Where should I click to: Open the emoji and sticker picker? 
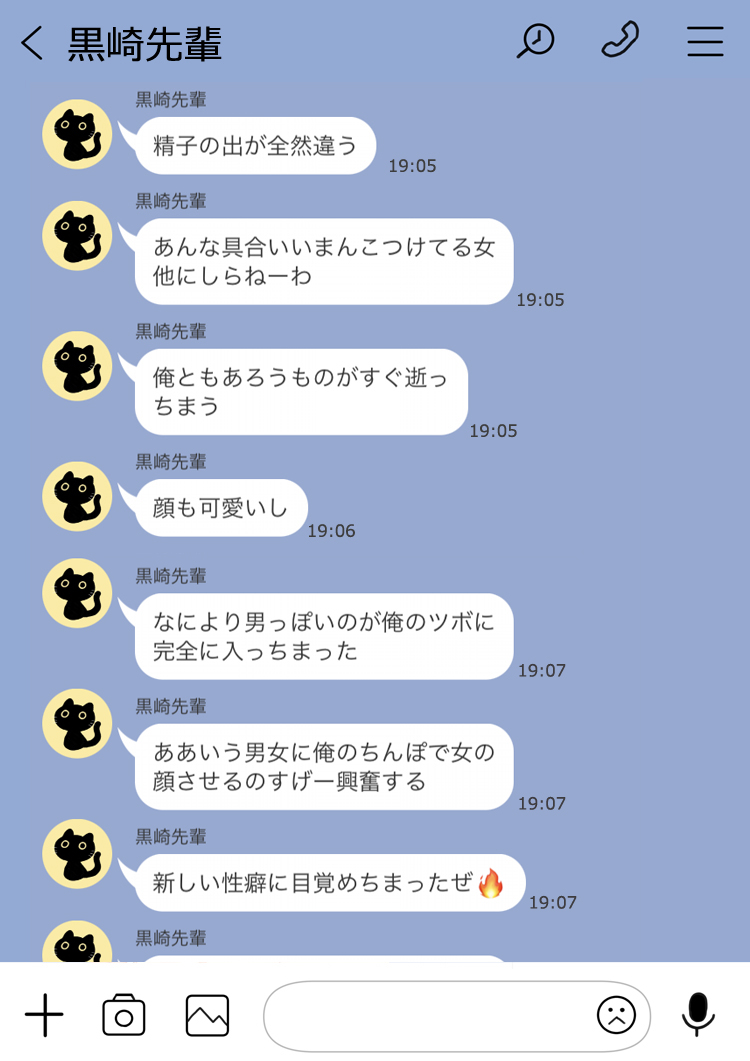pos(616,1016)
